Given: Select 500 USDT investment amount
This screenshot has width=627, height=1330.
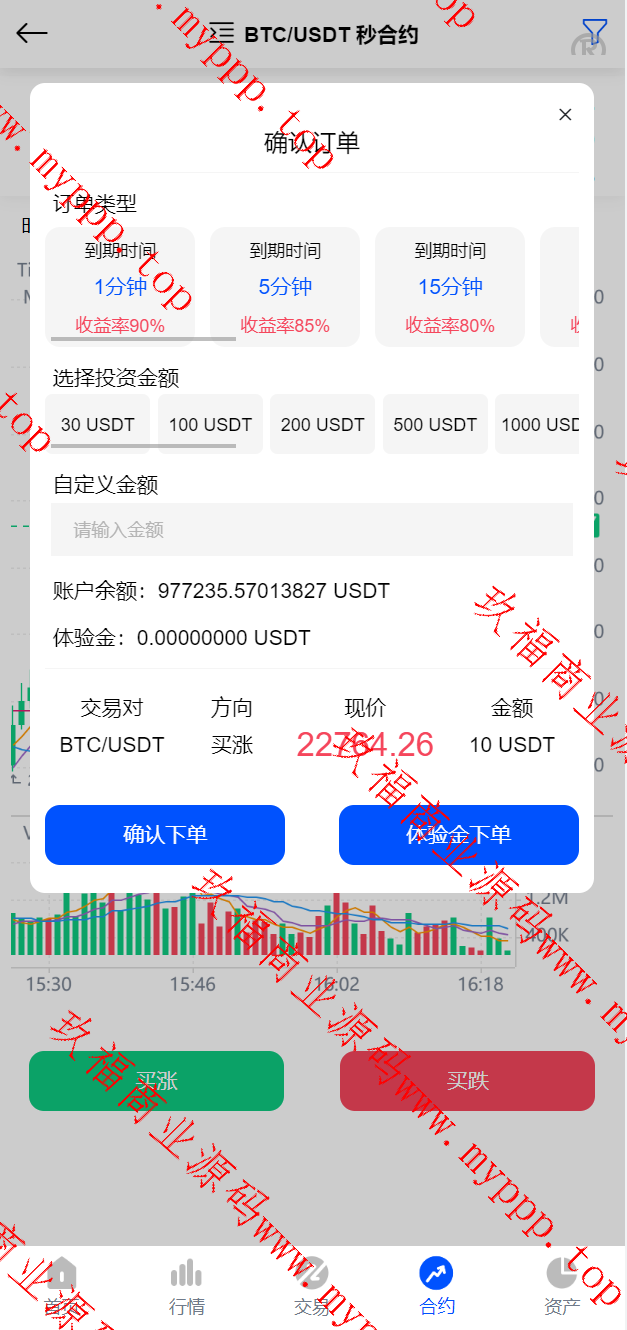Looking at the screenshot, I should pyautogui.click(x=435, y=424).
